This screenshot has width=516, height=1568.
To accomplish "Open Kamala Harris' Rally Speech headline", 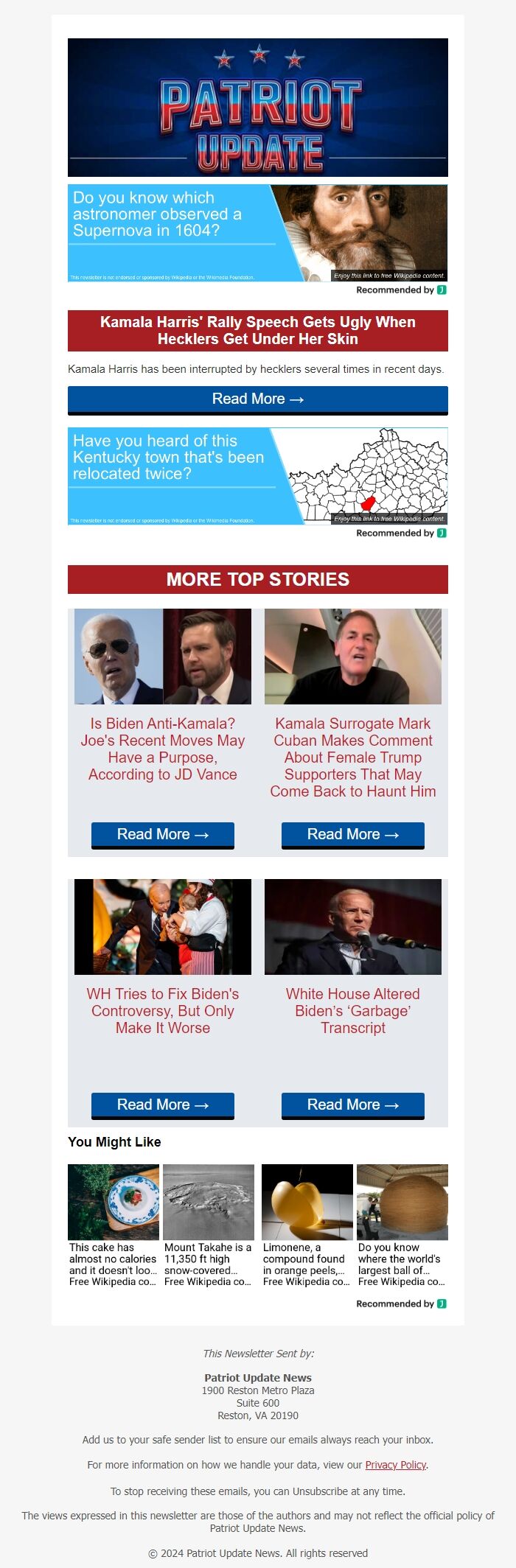I will (x=257, y=331).
